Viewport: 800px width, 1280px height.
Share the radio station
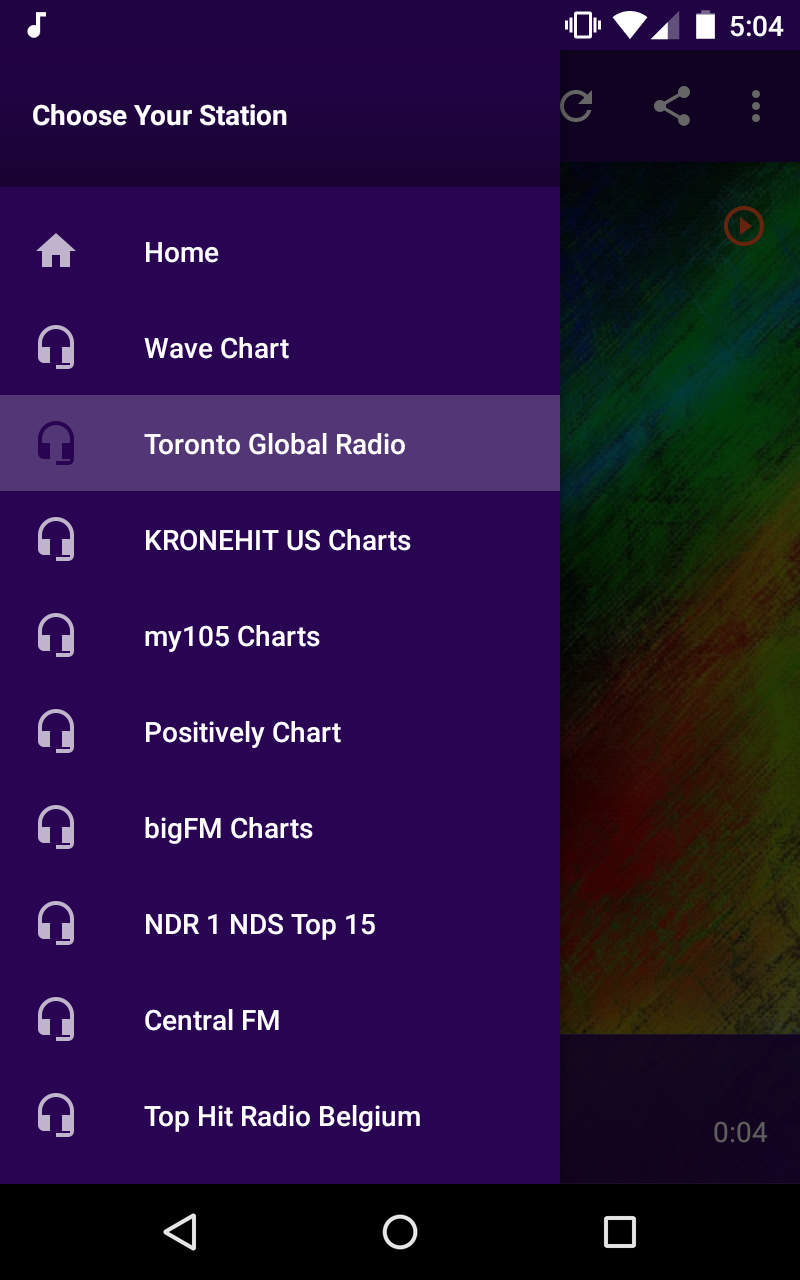[672, 107]
